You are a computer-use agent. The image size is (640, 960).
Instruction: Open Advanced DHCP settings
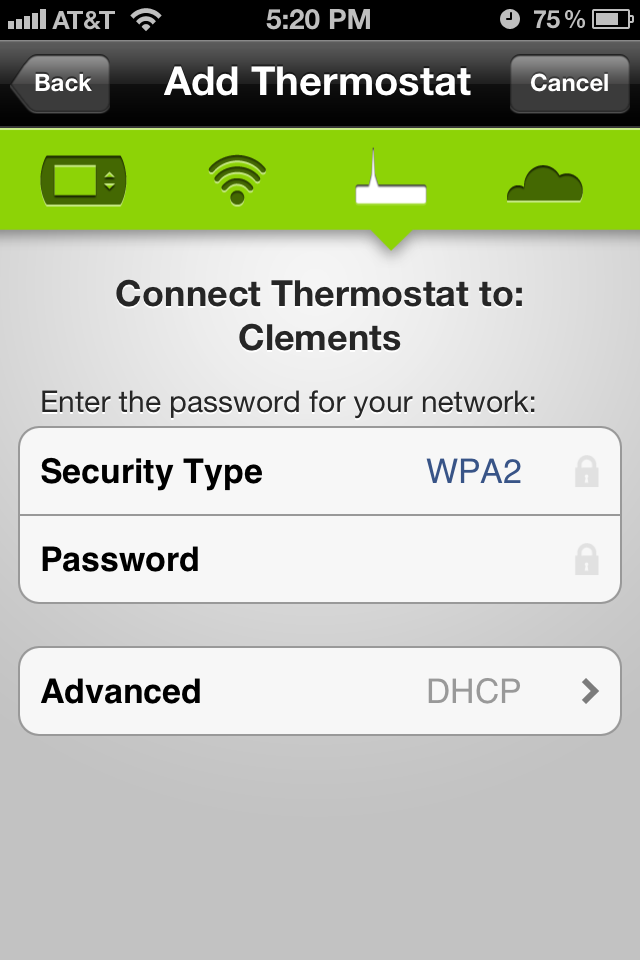(320, 691)
